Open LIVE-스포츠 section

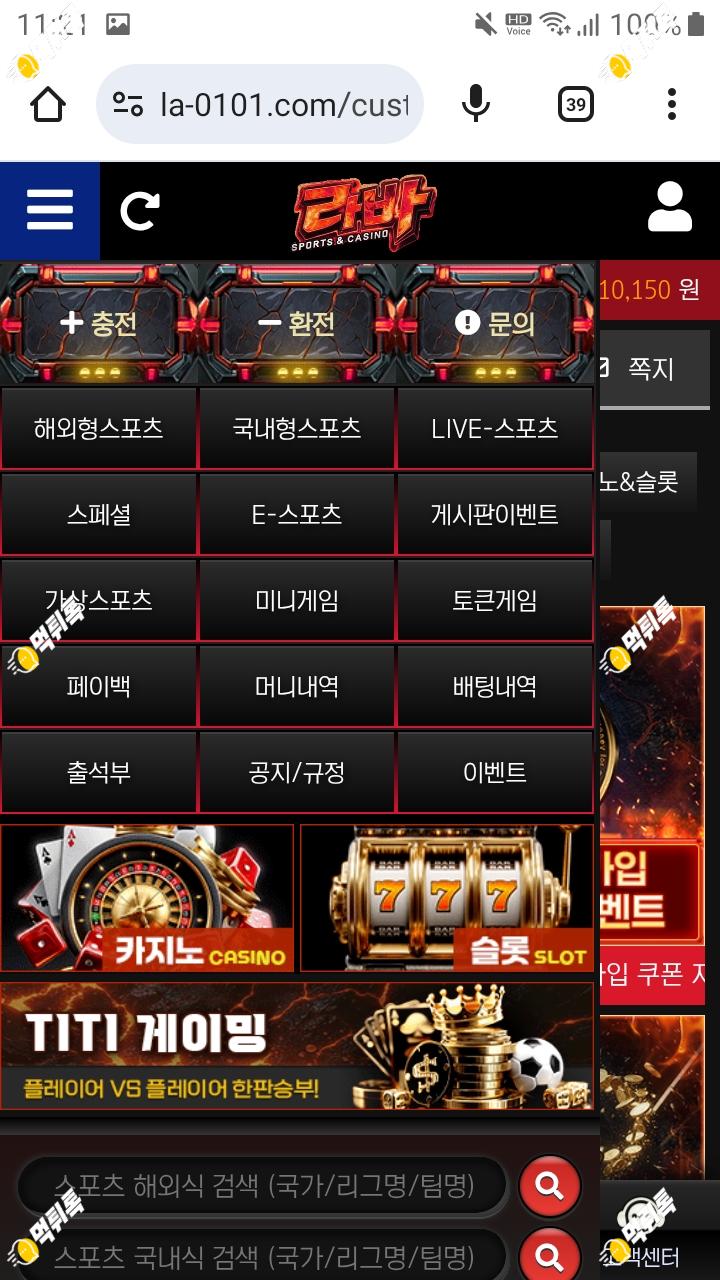[x=495, y=429]
